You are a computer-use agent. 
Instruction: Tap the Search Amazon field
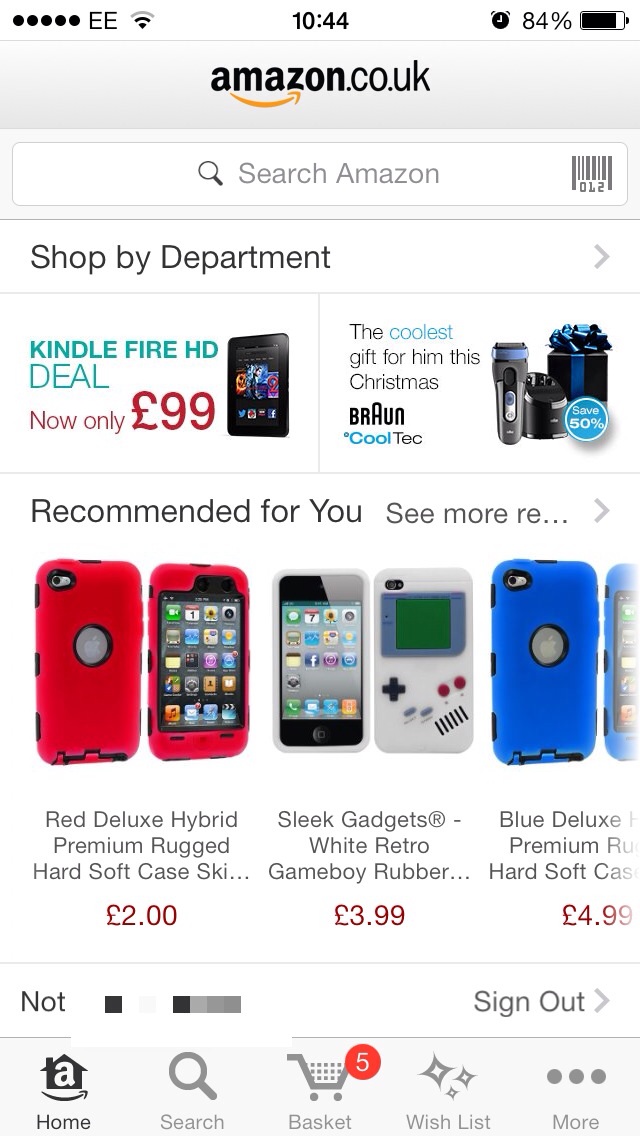[320, 174]
